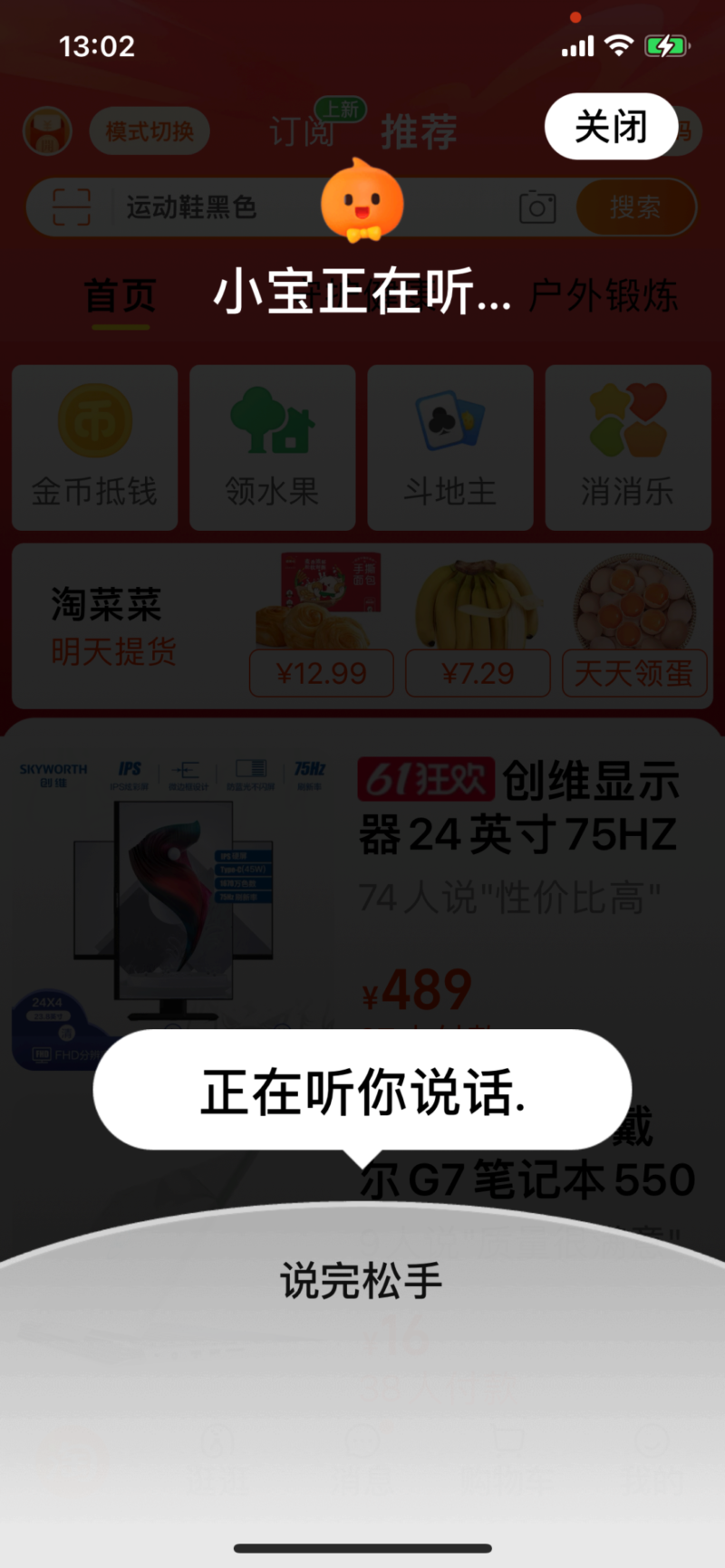Open the ¥7.29 banana deal in 淘菜菜

tap(478, 625)
